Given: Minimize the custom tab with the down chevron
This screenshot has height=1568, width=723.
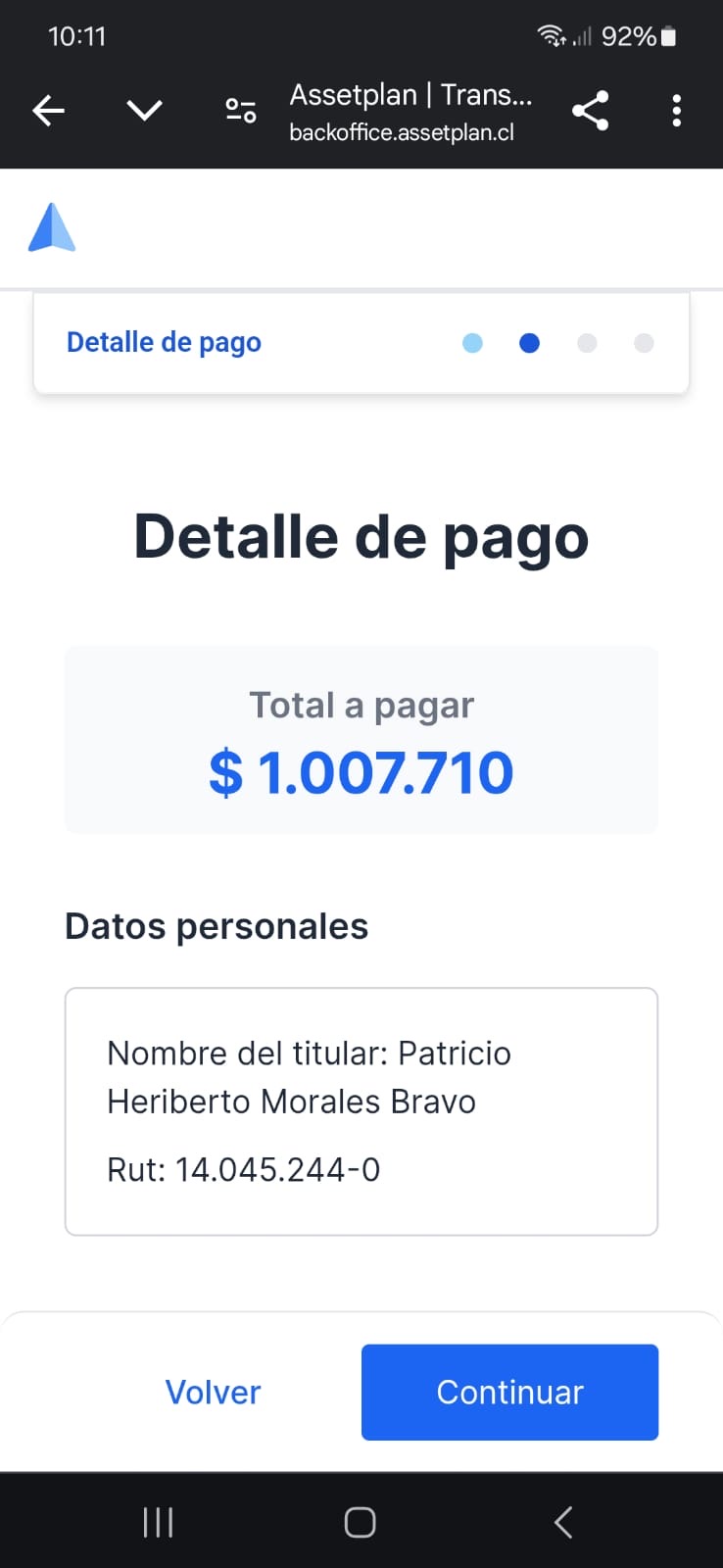Looking at the screenshot, I should point(144,110).
